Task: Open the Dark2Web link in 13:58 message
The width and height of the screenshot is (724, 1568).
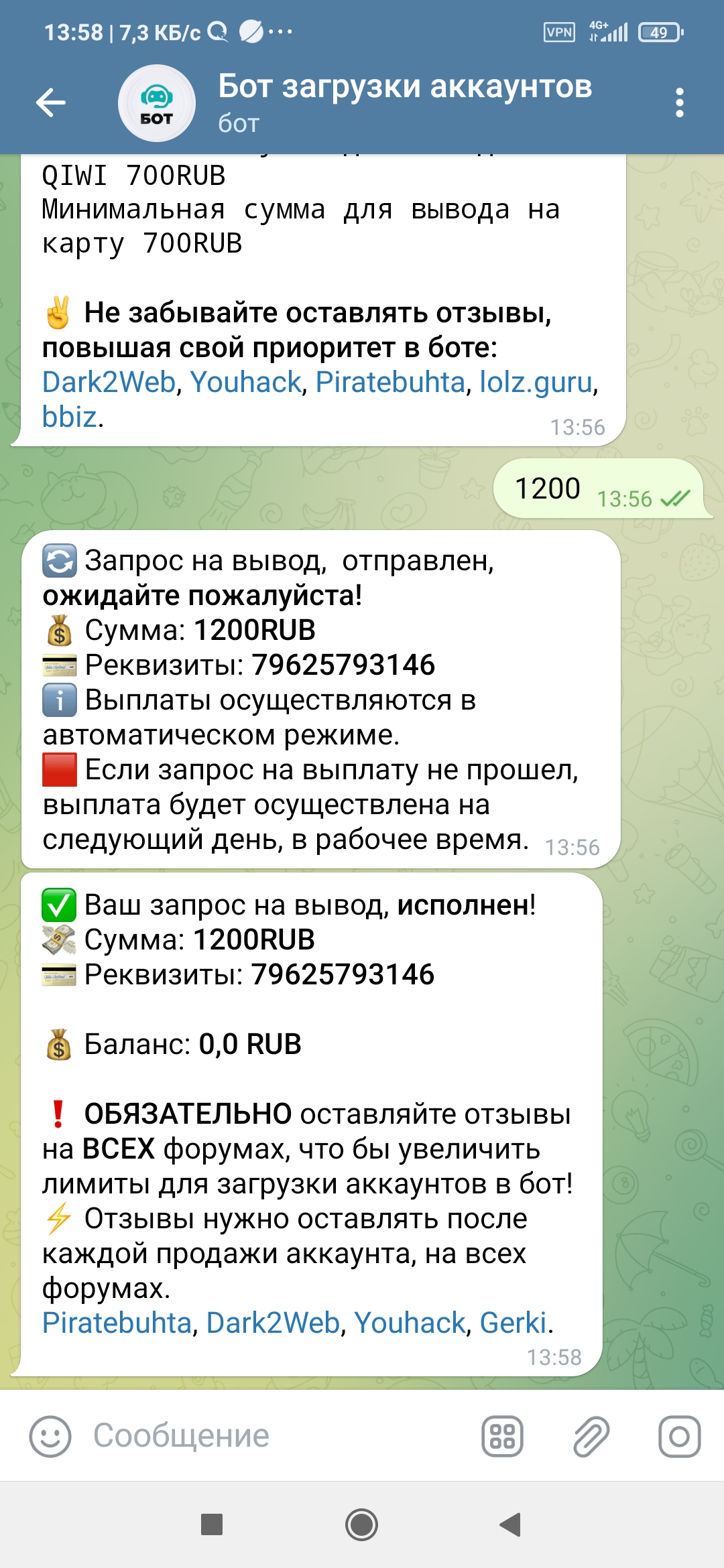Action: coord(273,1323)
